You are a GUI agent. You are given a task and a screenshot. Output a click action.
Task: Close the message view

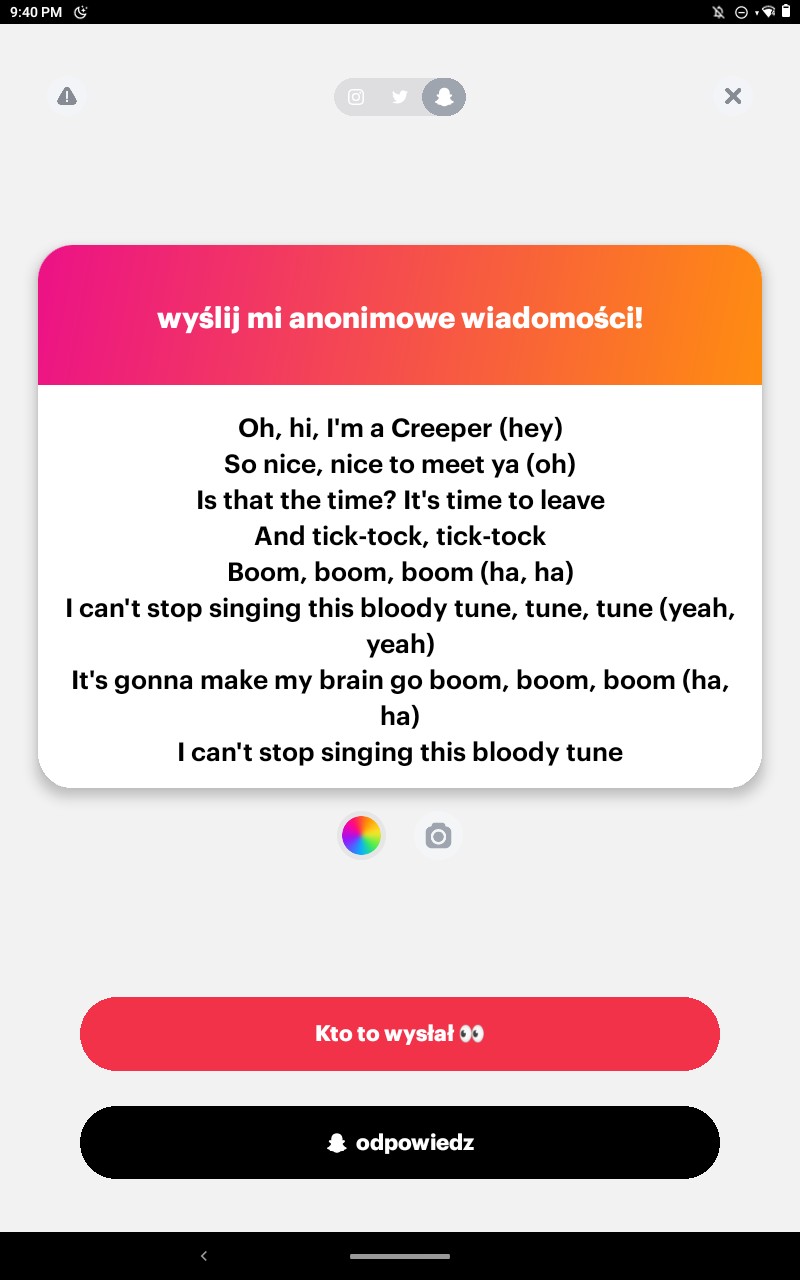[x=733, y=96]
